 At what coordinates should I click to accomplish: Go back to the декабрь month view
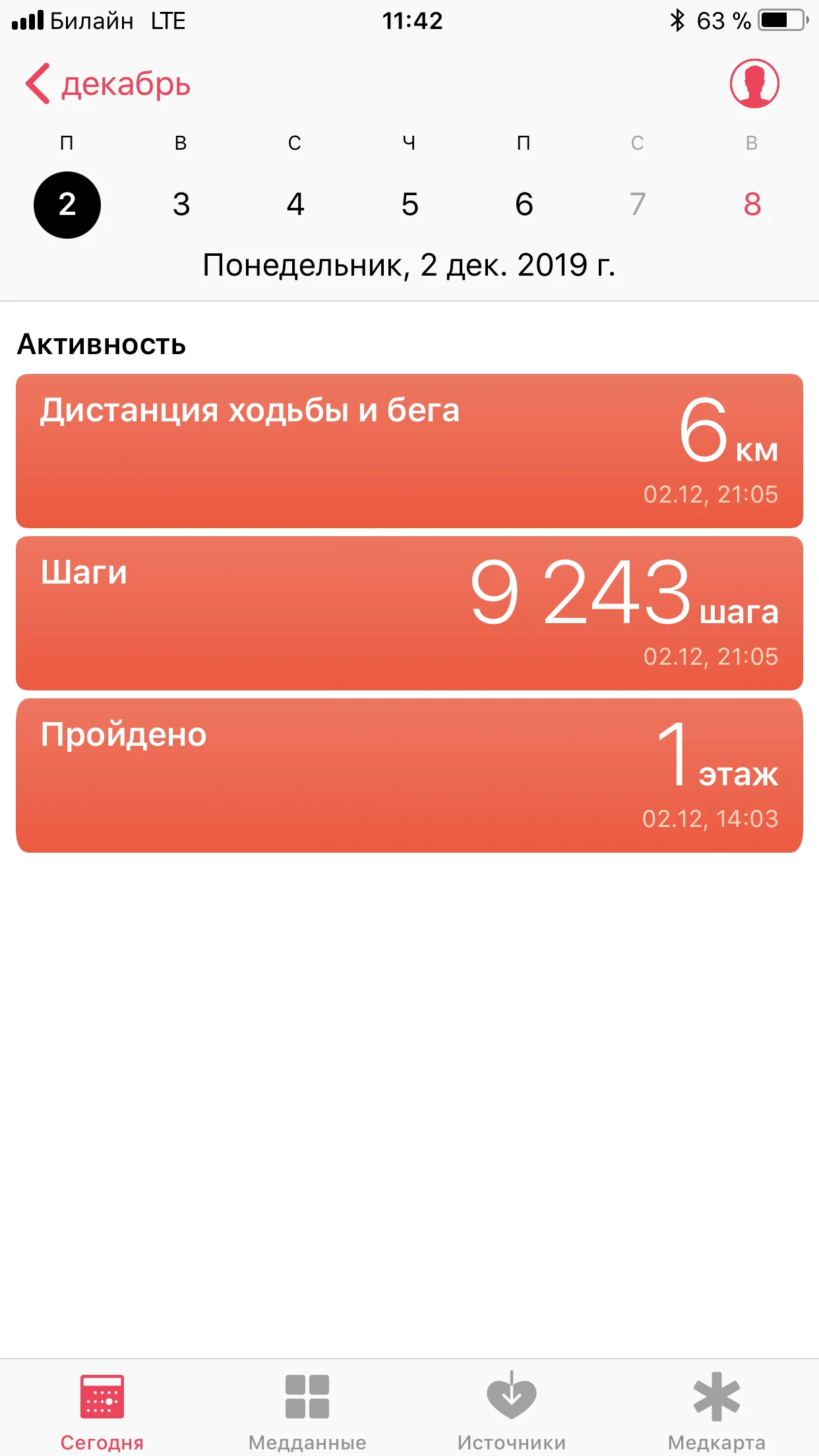(107, 84)
